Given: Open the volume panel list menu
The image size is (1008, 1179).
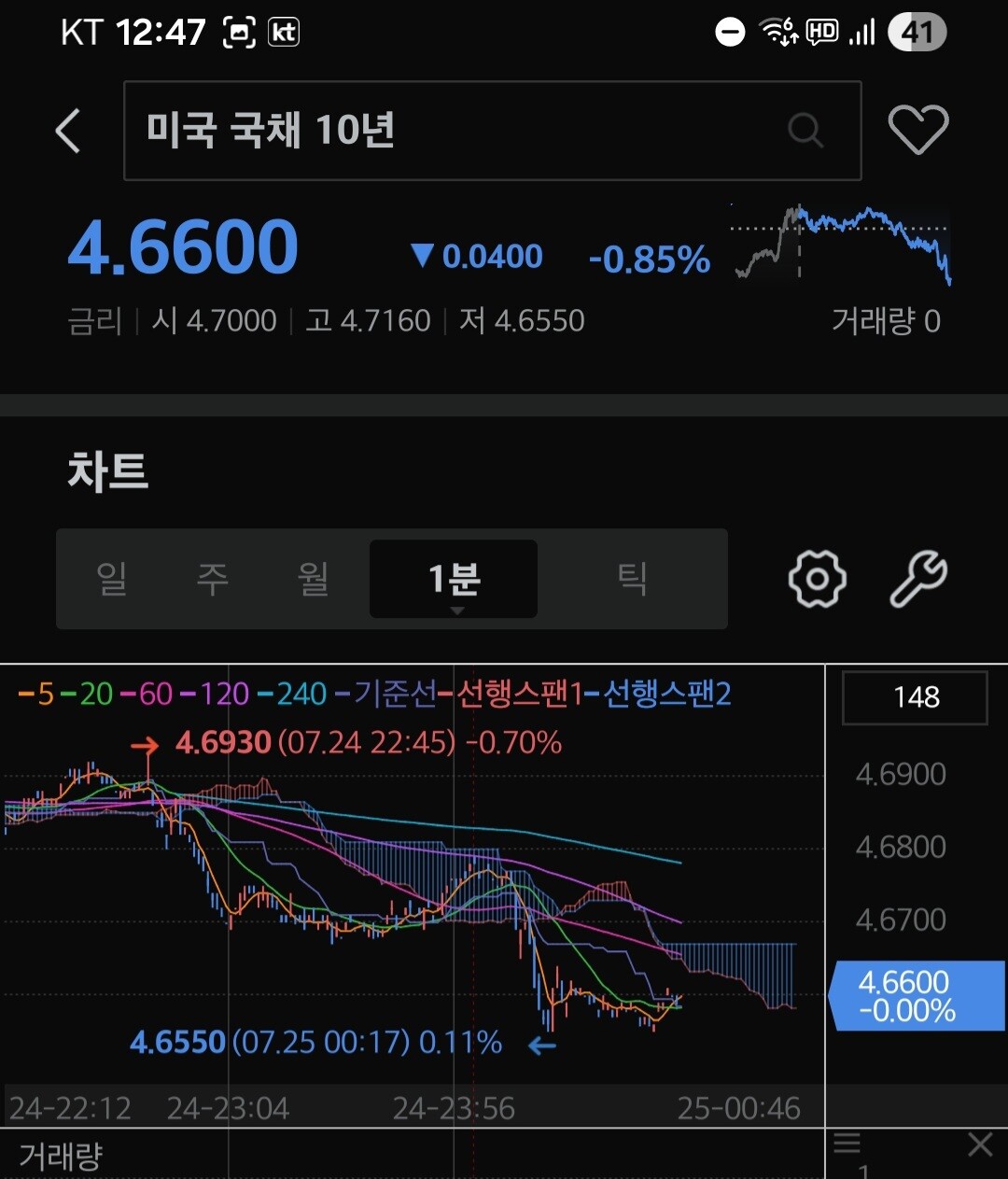Looking at the screenshot, I should click(x=847, y=1144).
